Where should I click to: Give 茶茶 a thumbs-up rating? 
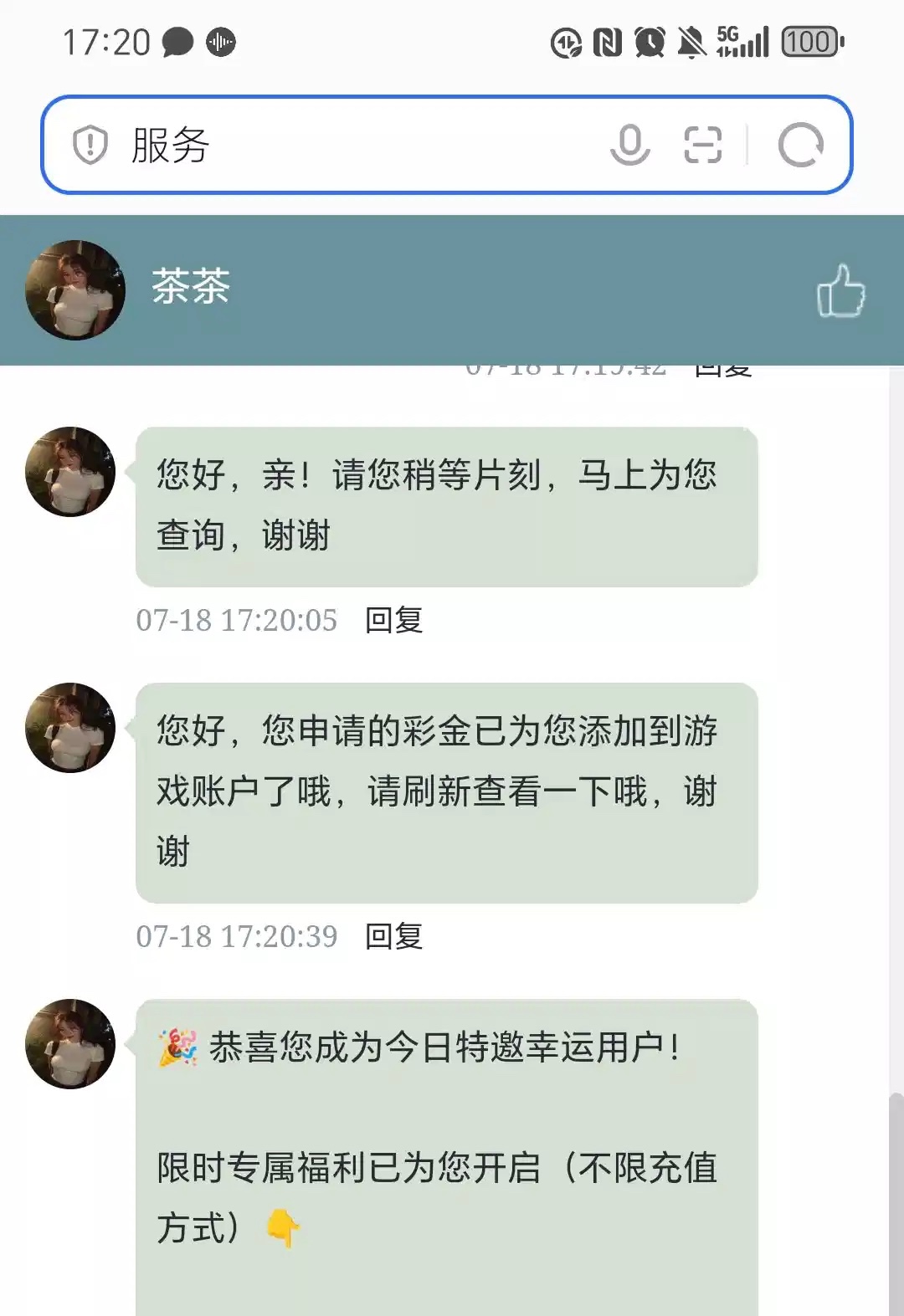click(840, 290)
